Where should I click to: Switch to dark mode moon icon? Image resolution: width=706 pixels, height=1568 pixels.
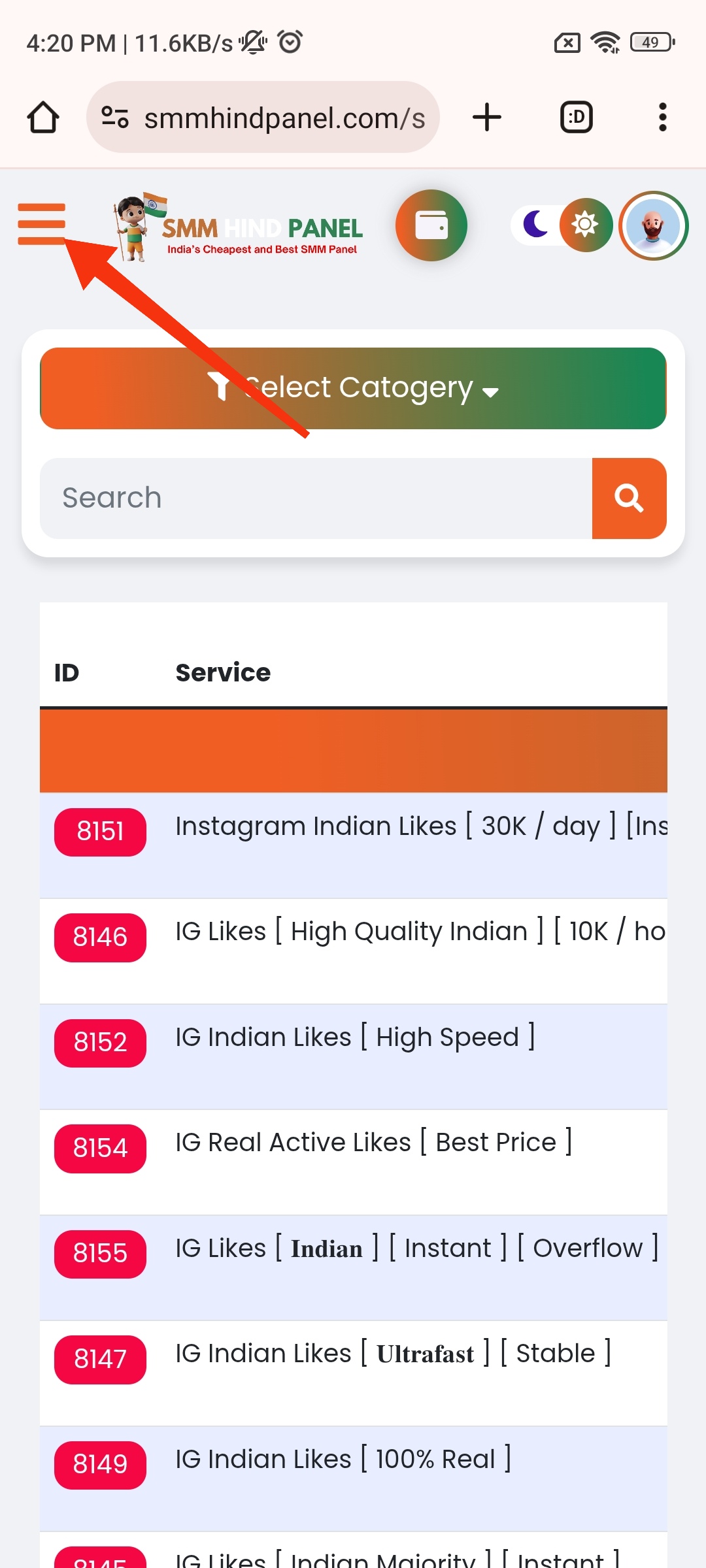click(536, 225)
